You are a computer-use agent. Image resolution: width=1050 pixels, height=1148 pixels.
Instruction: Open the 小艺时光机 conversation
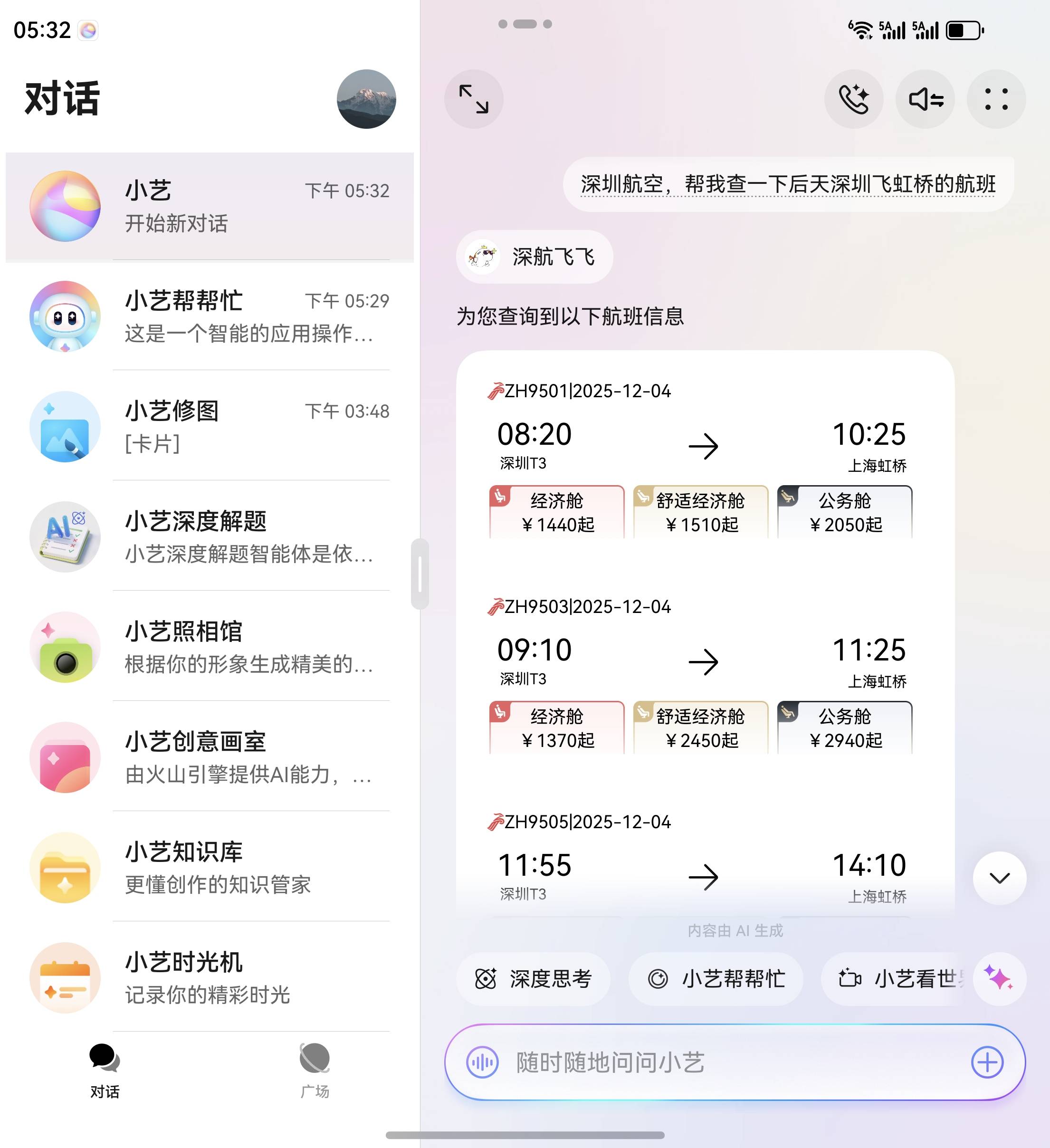210,978
